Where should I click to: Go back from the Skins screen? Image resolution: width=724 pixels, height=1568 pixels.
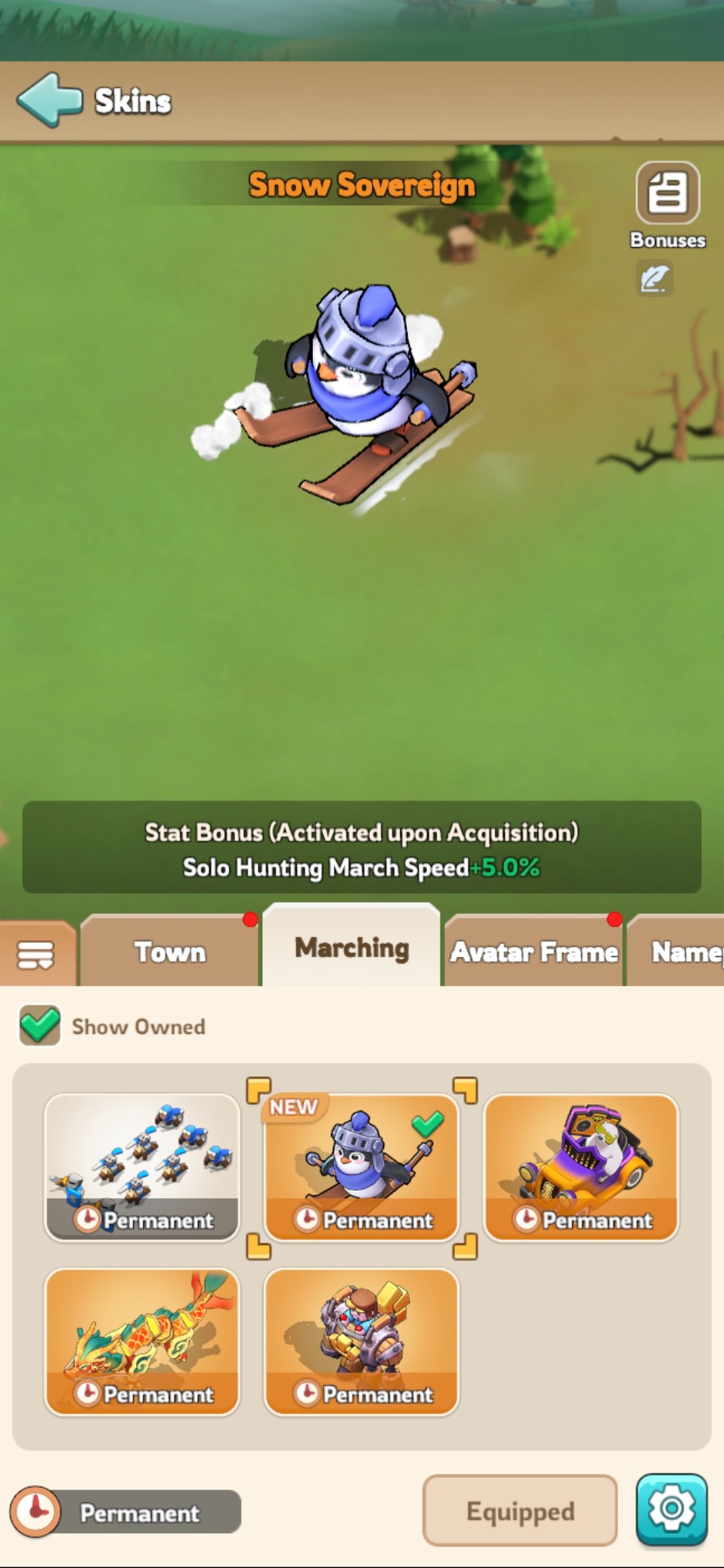pos(49,101)
